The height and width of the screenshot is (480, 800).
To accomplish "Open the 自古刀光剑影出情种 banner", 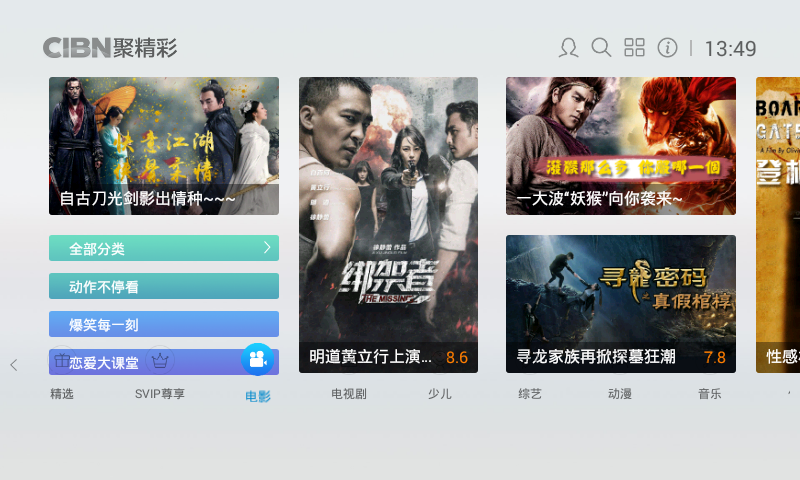I will tap(164, 146).
